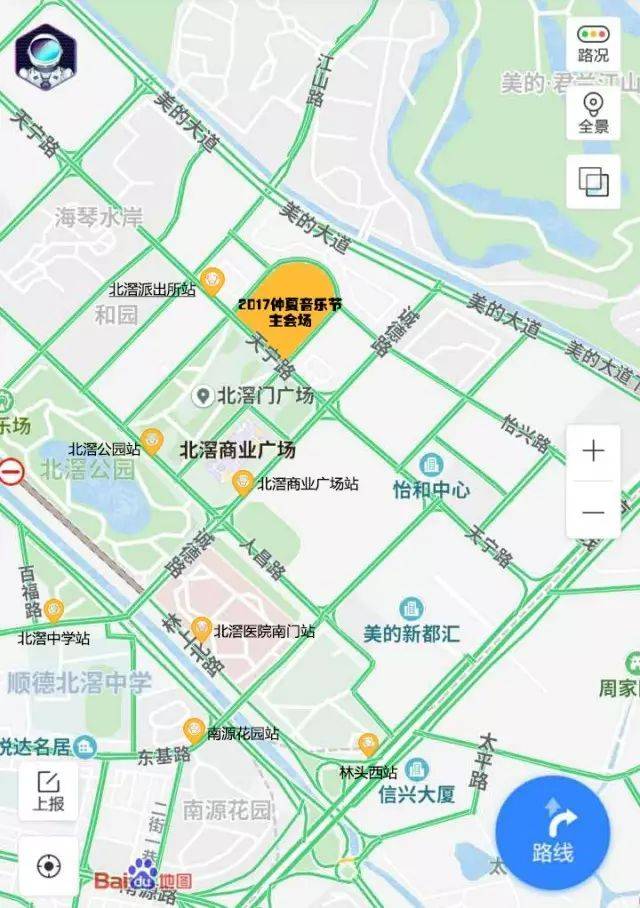640x908 pixels.
Task: Open the 信兴大厦 building marker
Action: 417,770
